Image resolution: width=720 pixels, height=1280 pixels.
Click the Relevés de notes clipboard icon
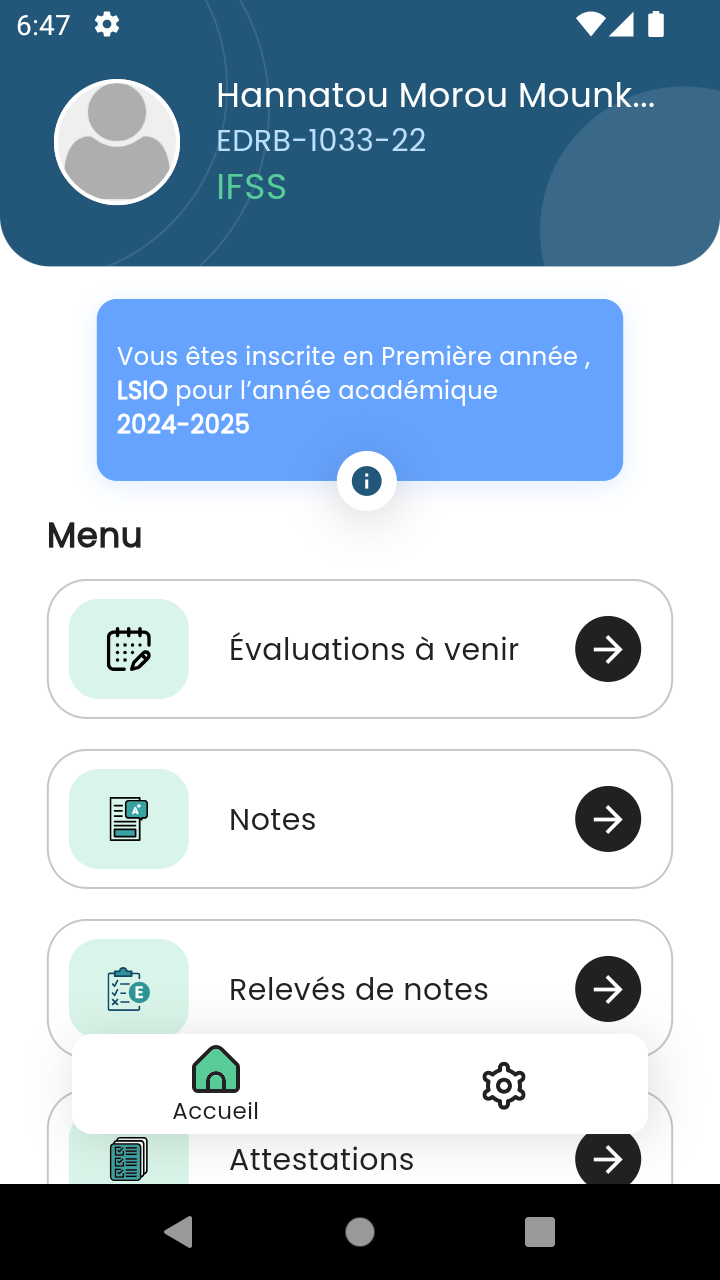(127, 988)
